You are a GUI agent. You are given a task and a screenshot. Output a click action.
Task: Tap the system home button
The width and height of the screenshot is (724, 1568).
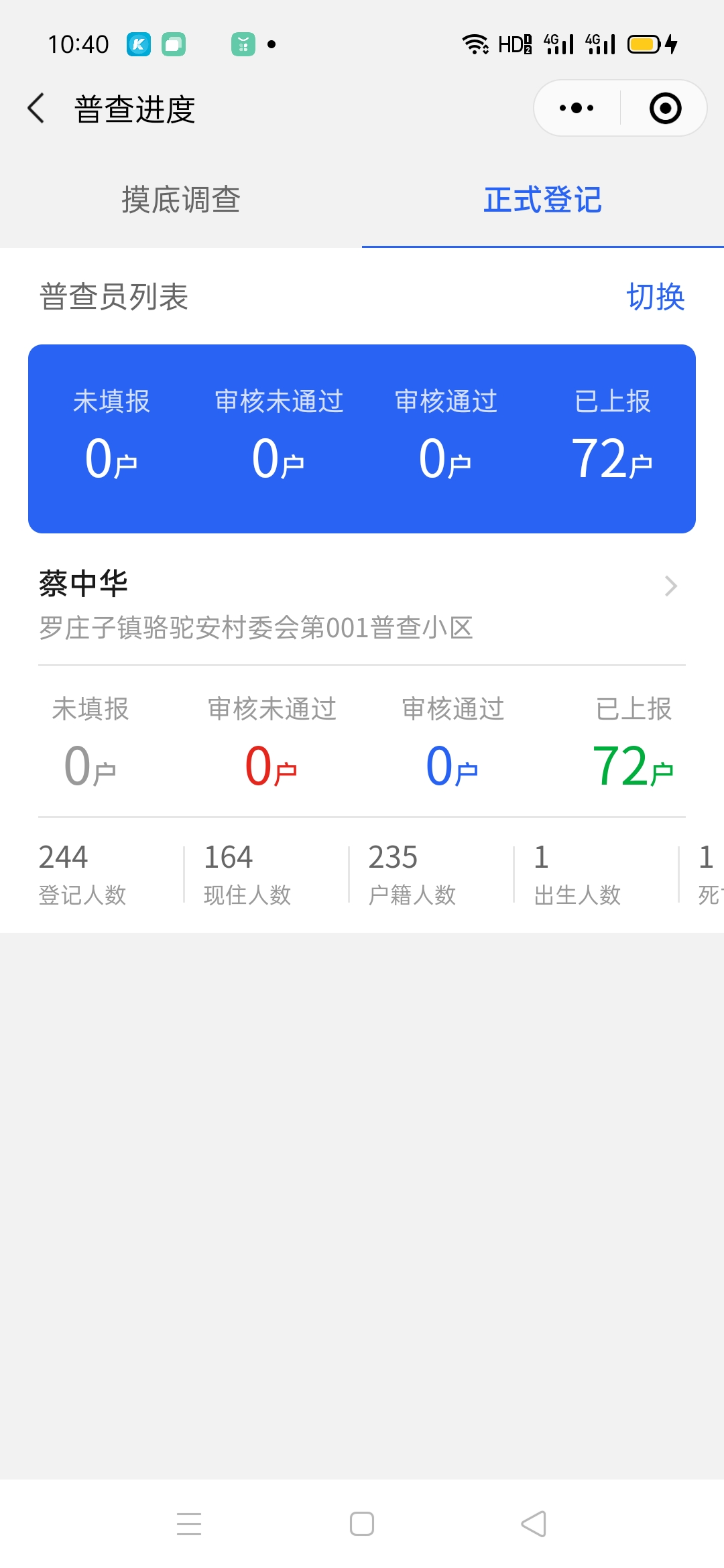[x=362, y=1524]
